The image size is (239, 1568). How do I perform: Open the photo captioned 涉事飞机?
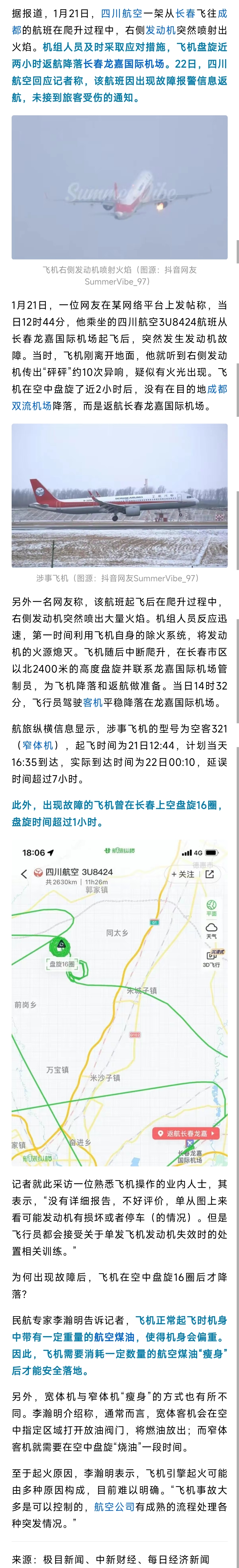click(x=119, y=496)
